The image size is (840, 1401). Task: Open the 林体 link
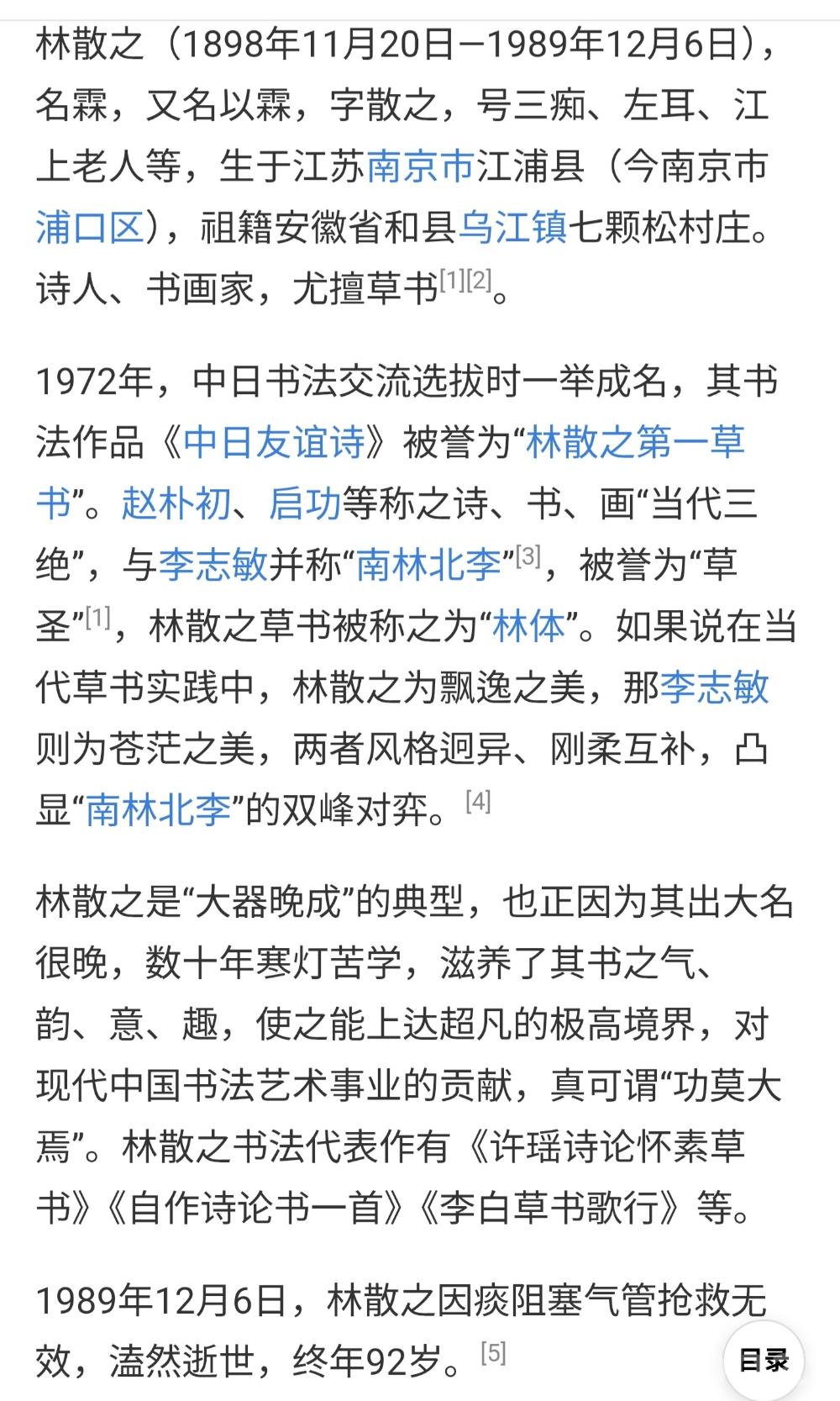pyautogui.click(x=528, y=626)
